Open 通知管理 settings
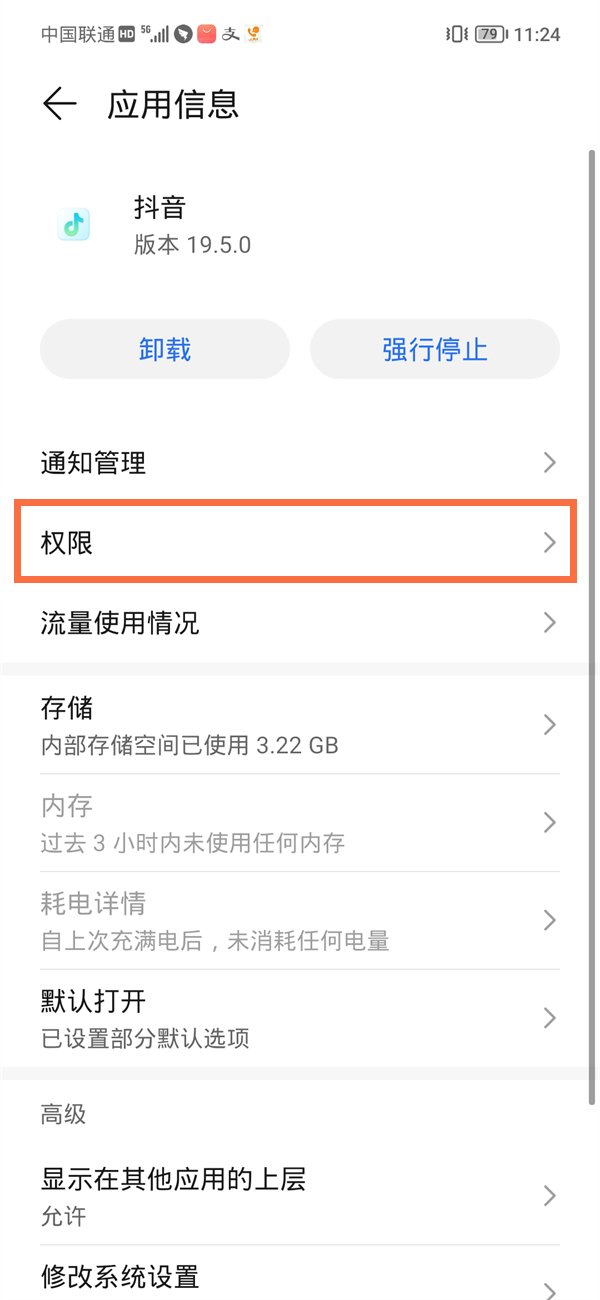The width and height of the screenshot is (600, 1300). (298, 462)
